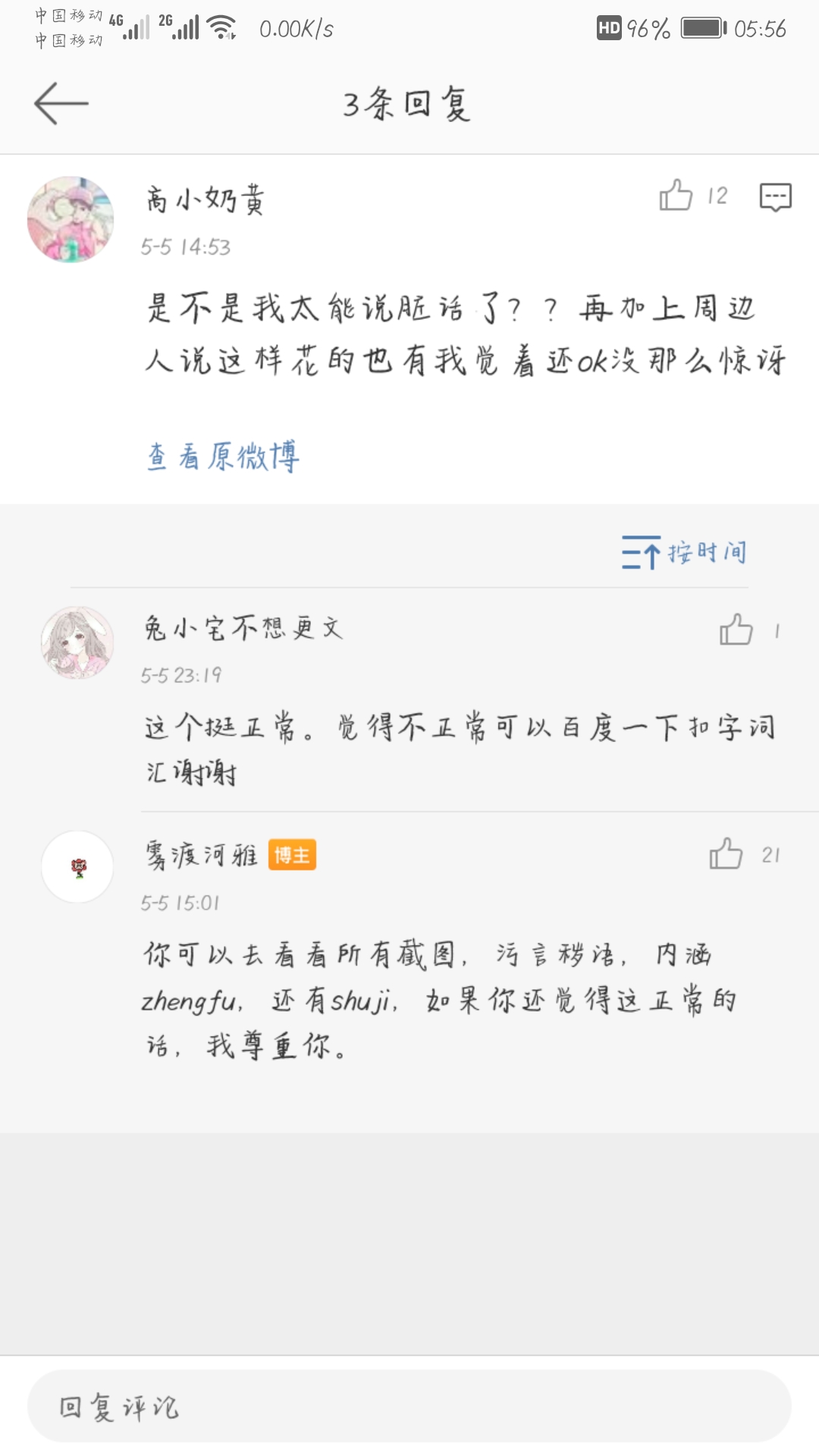Screen dimensions: 819x1456
Task: Change sort order with 按时间
Action: [684, 552]
